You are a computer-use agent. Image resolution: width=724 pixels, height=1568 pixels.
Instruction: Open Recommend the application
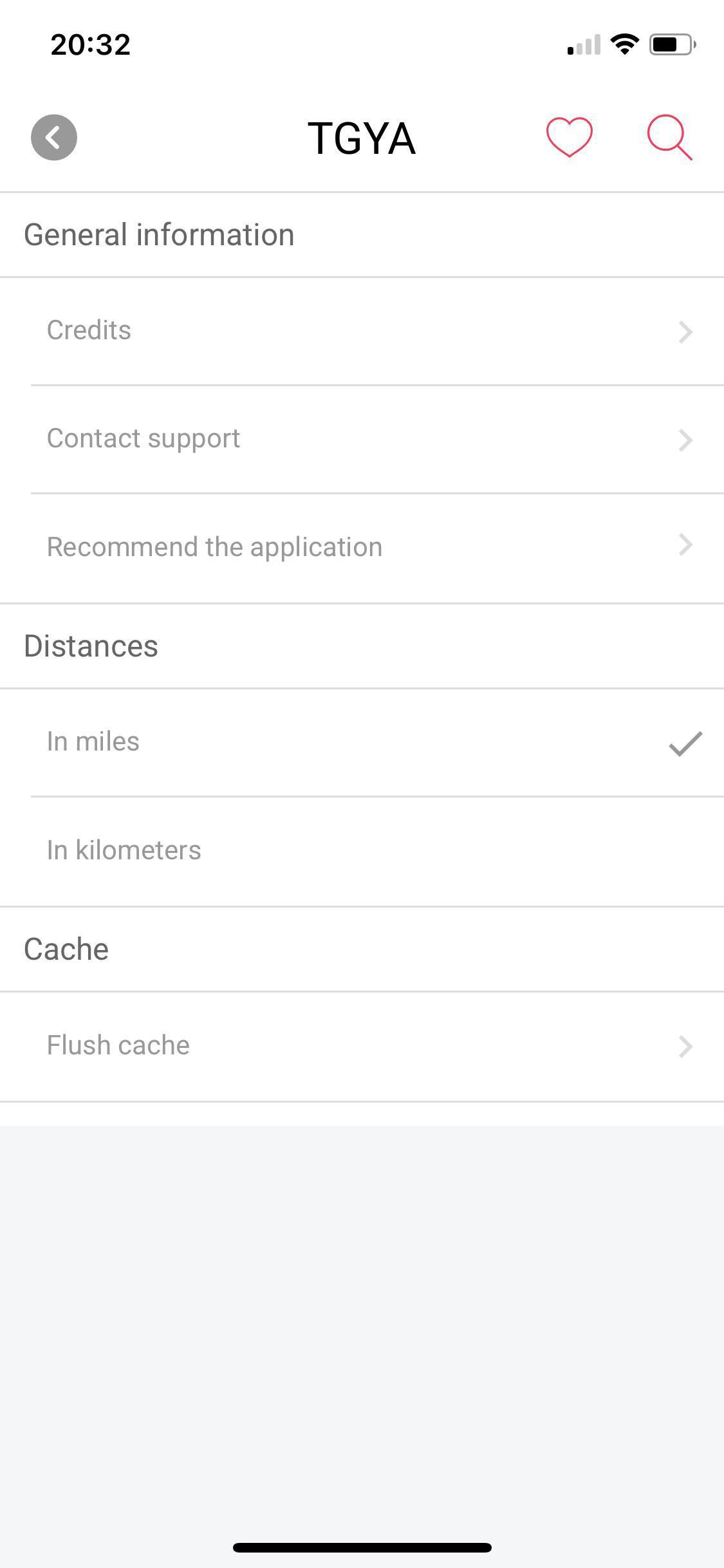(214, 545)
